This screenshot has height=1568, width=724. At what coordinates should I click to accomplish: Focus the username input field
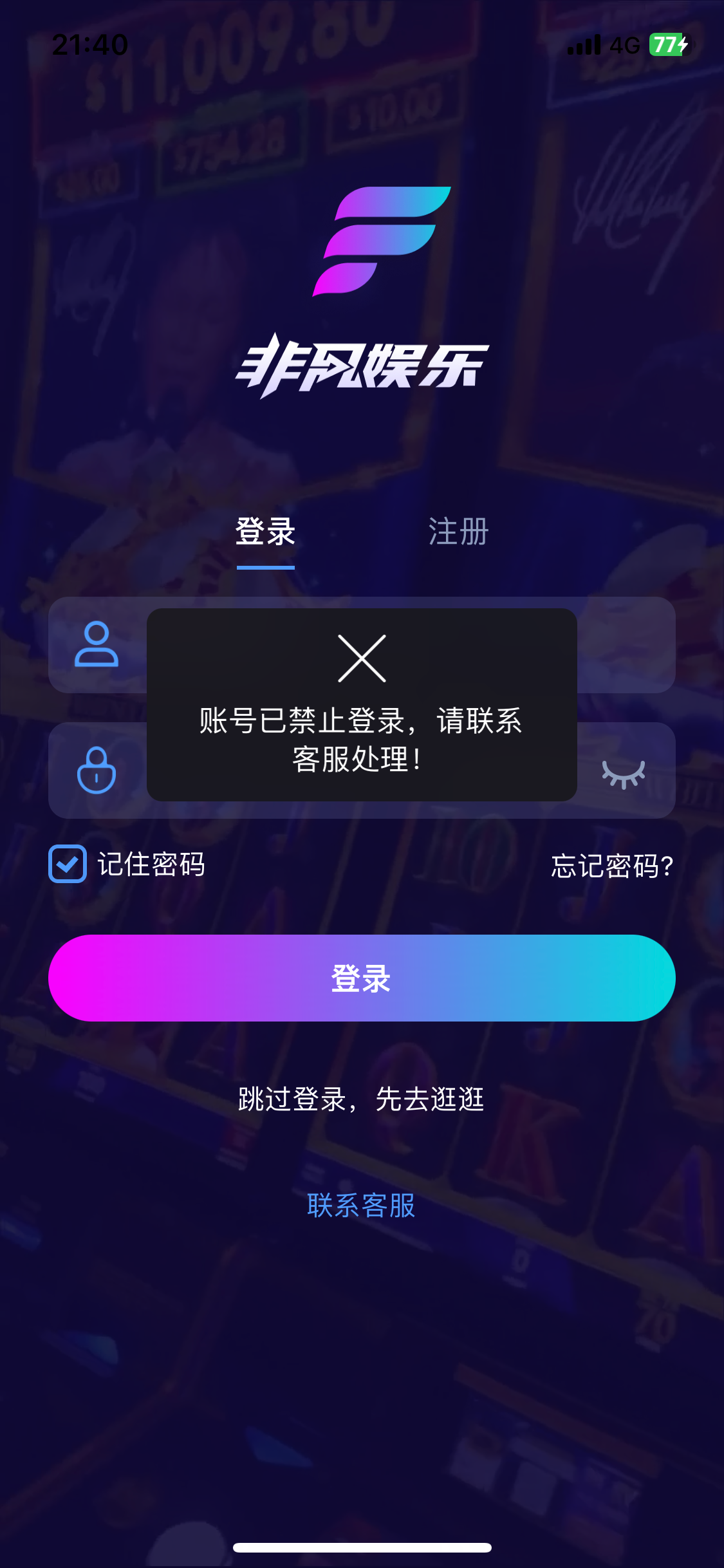[624, 645]
